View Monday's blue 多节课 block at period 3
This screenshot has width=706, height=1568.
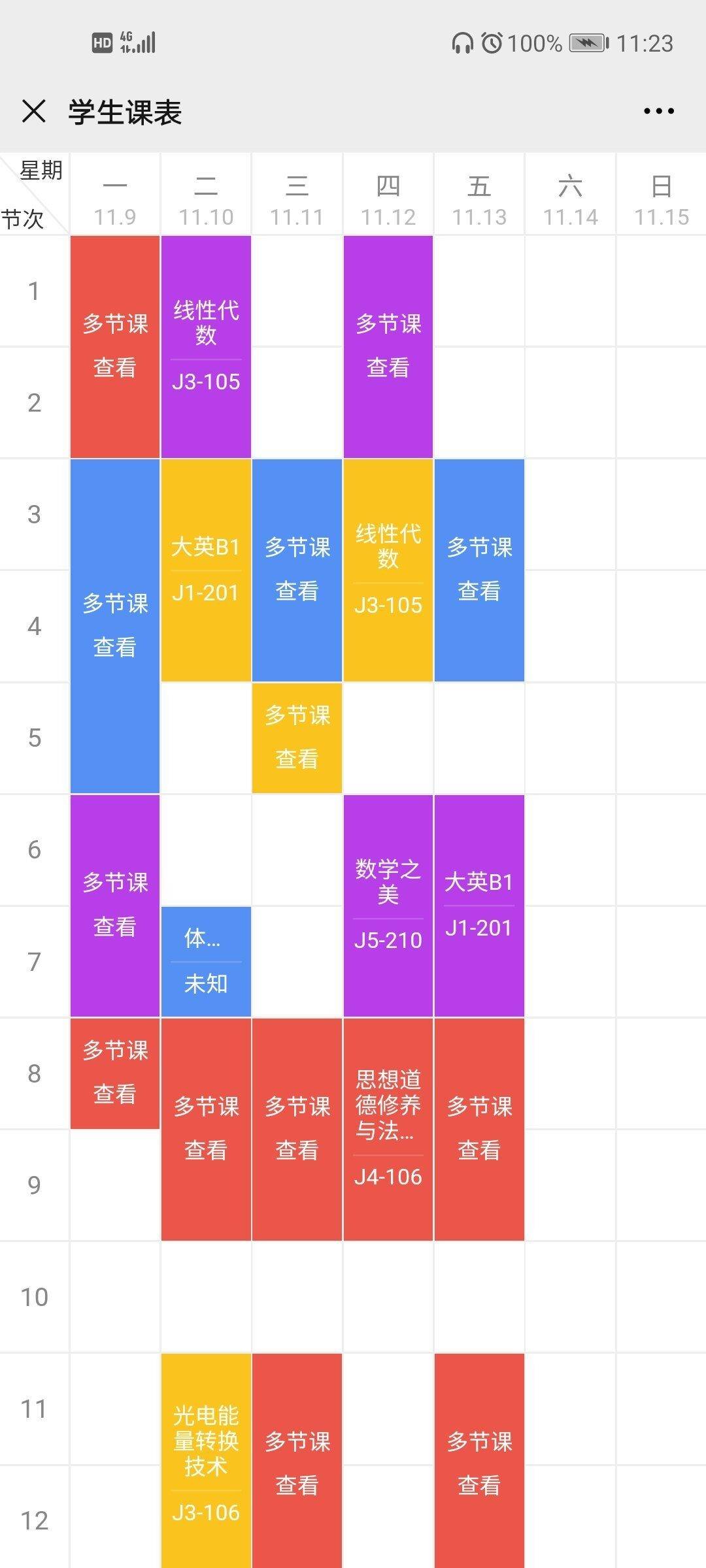click(x=115, y=626)
